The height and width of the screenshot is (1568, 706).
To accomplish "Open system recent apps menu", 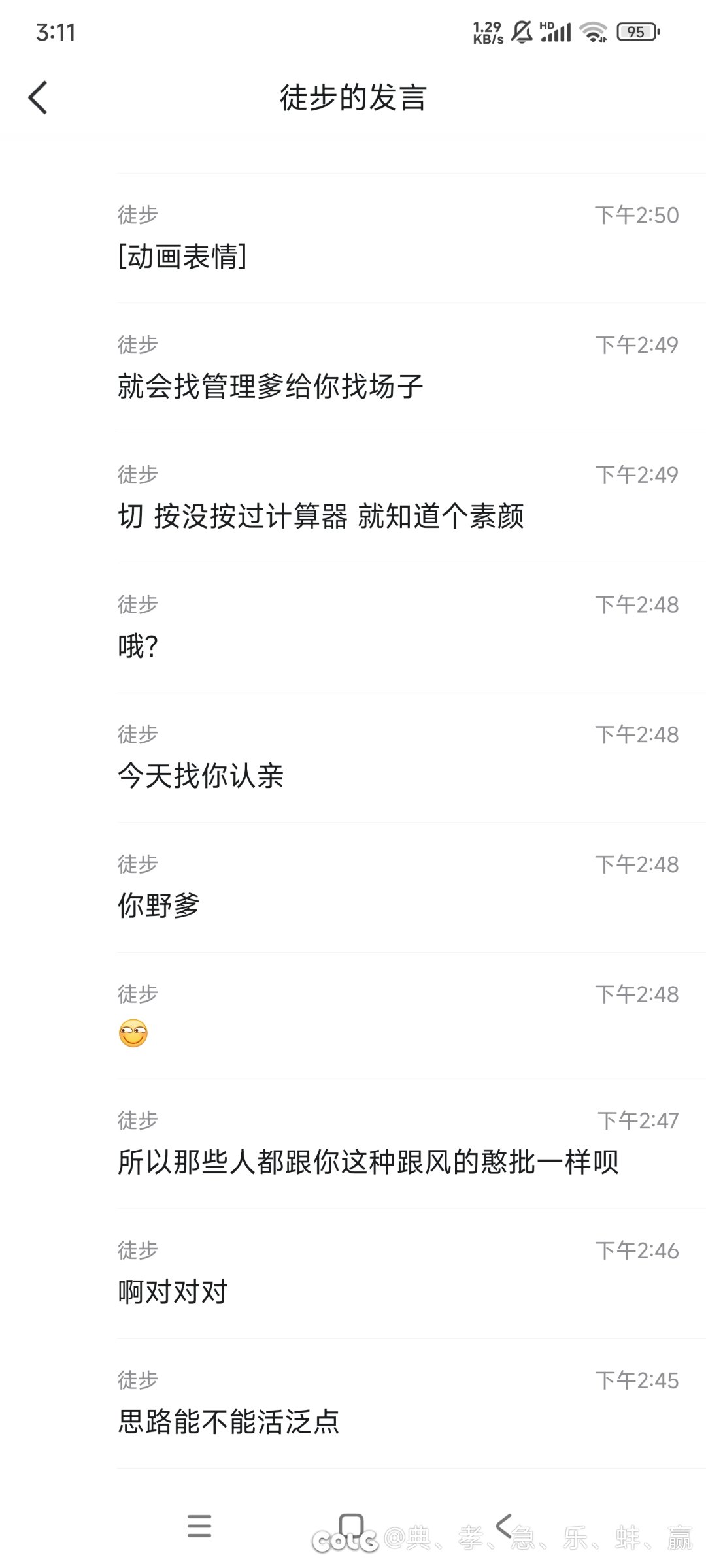I will coord(199,1526).
